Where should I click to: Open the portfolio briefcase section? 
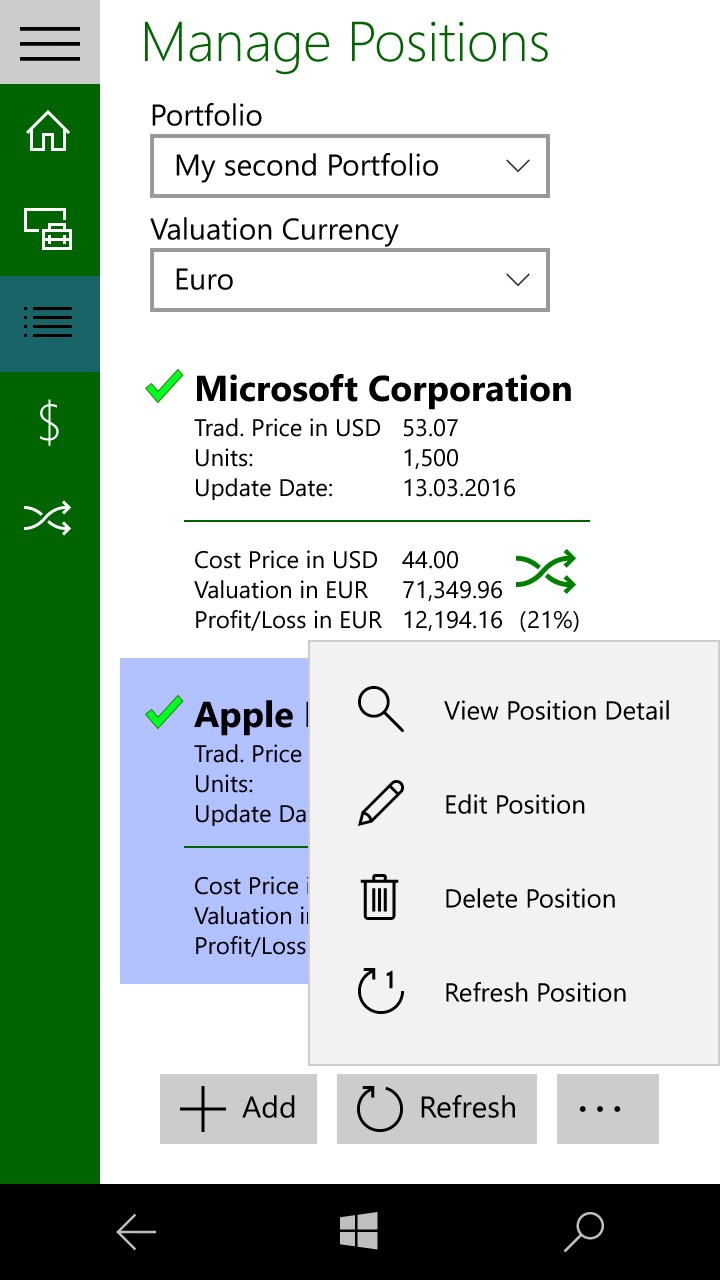pyautogui.click(x=49, y=228)
